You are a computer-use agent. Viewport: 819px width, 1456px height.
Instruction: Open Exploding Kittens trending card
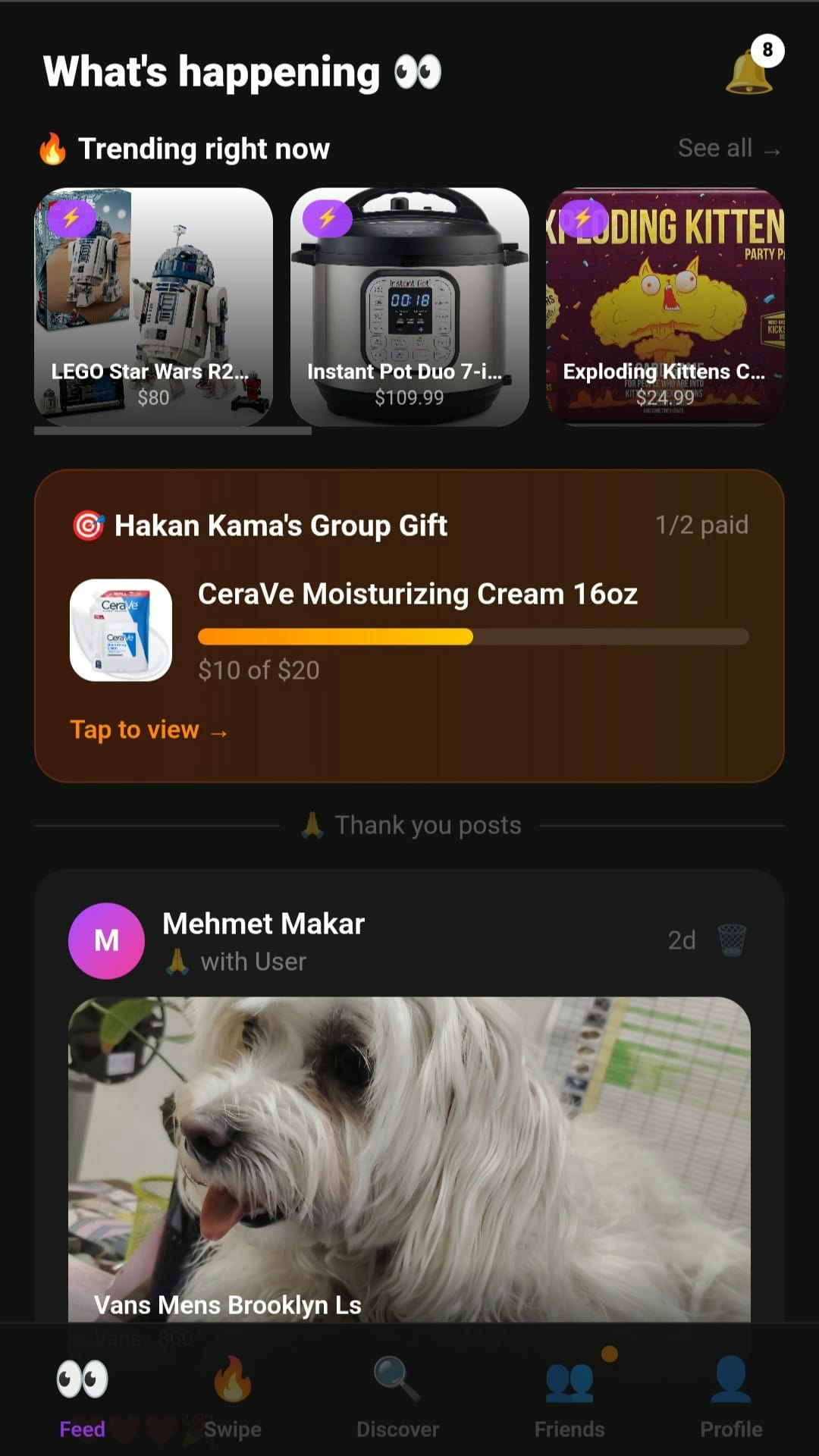coord(665,306)
